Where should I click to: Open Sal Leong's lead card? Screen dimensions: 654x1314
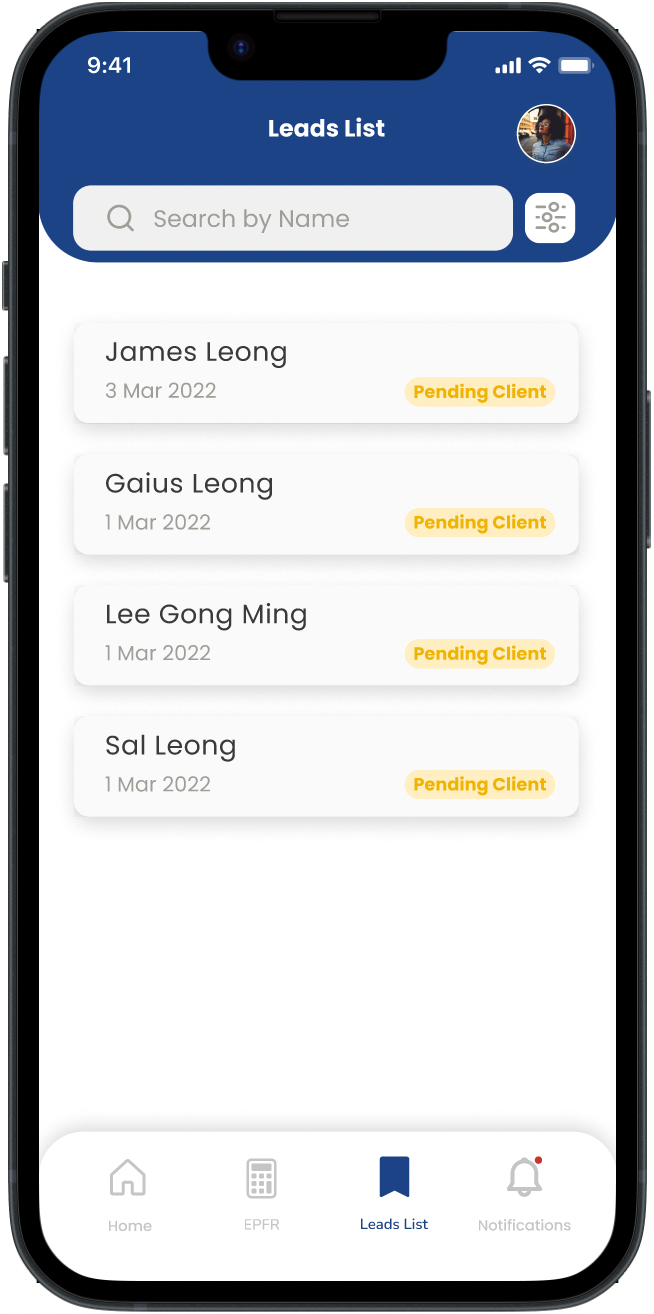click(x=326, y=765)
